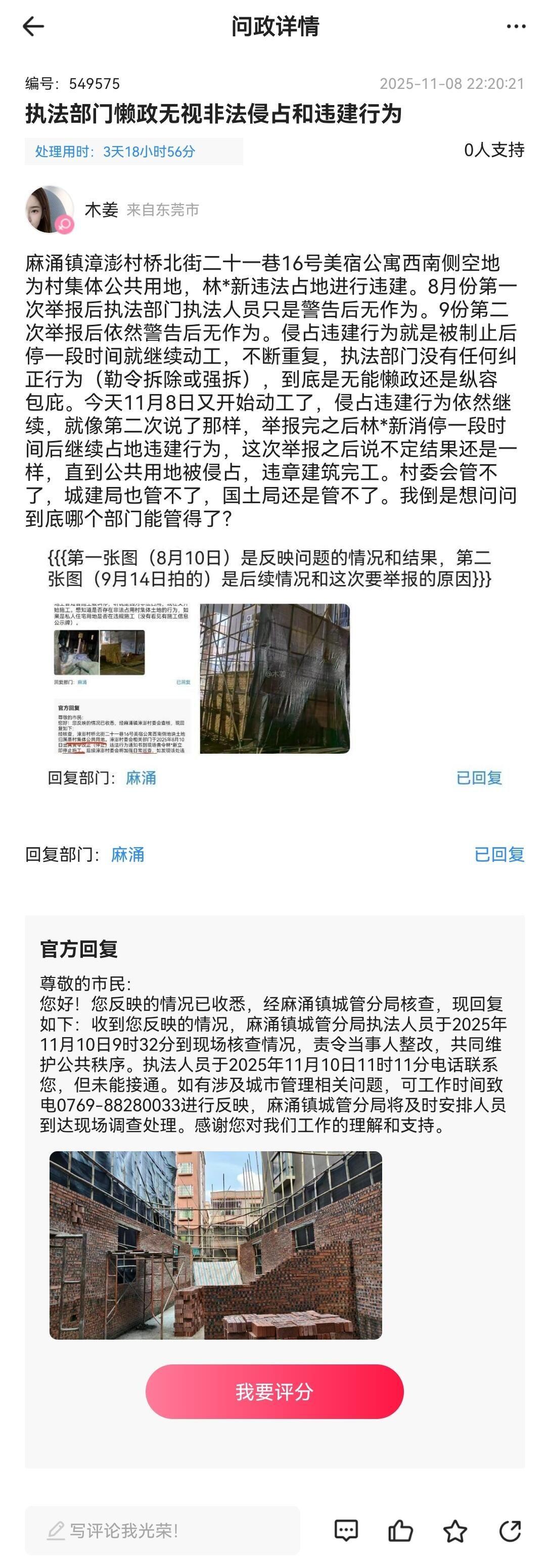Open the comments bubble icon
Image resolution: width=550 pixels, height=1568 pixels.
pos(346,1530)
